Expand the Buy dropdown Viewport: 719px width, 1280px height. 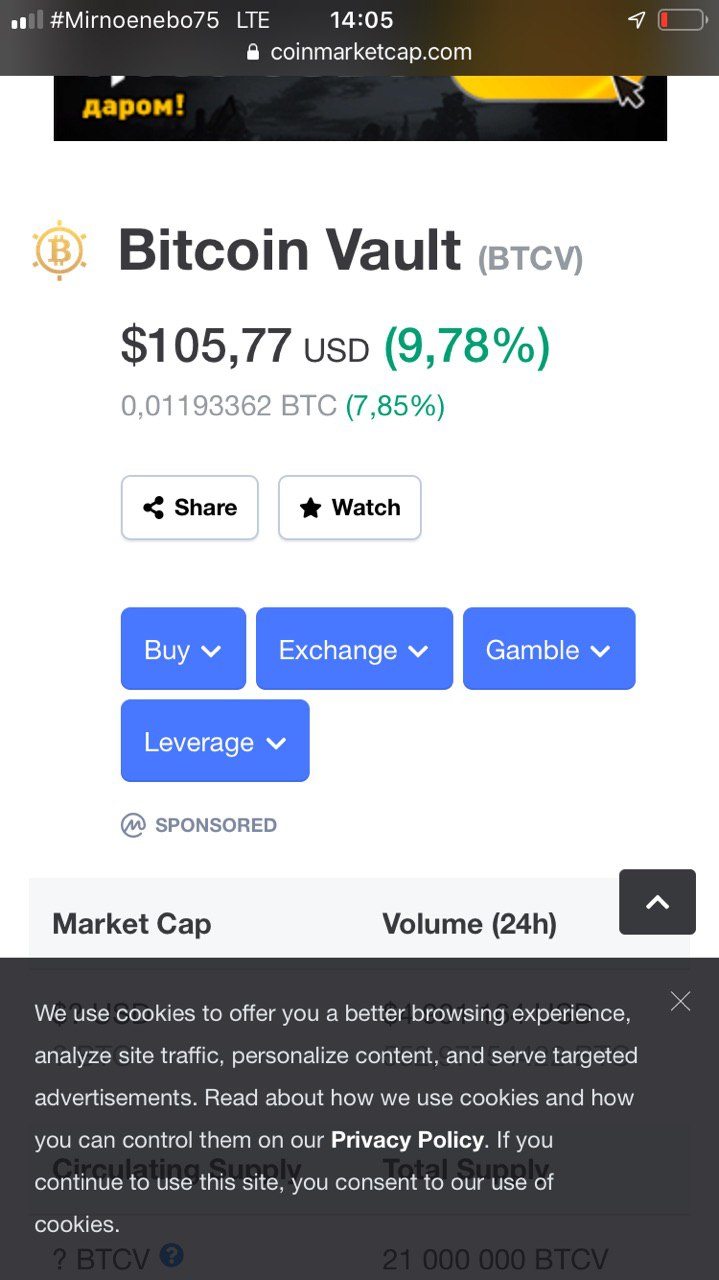[183, 649]
